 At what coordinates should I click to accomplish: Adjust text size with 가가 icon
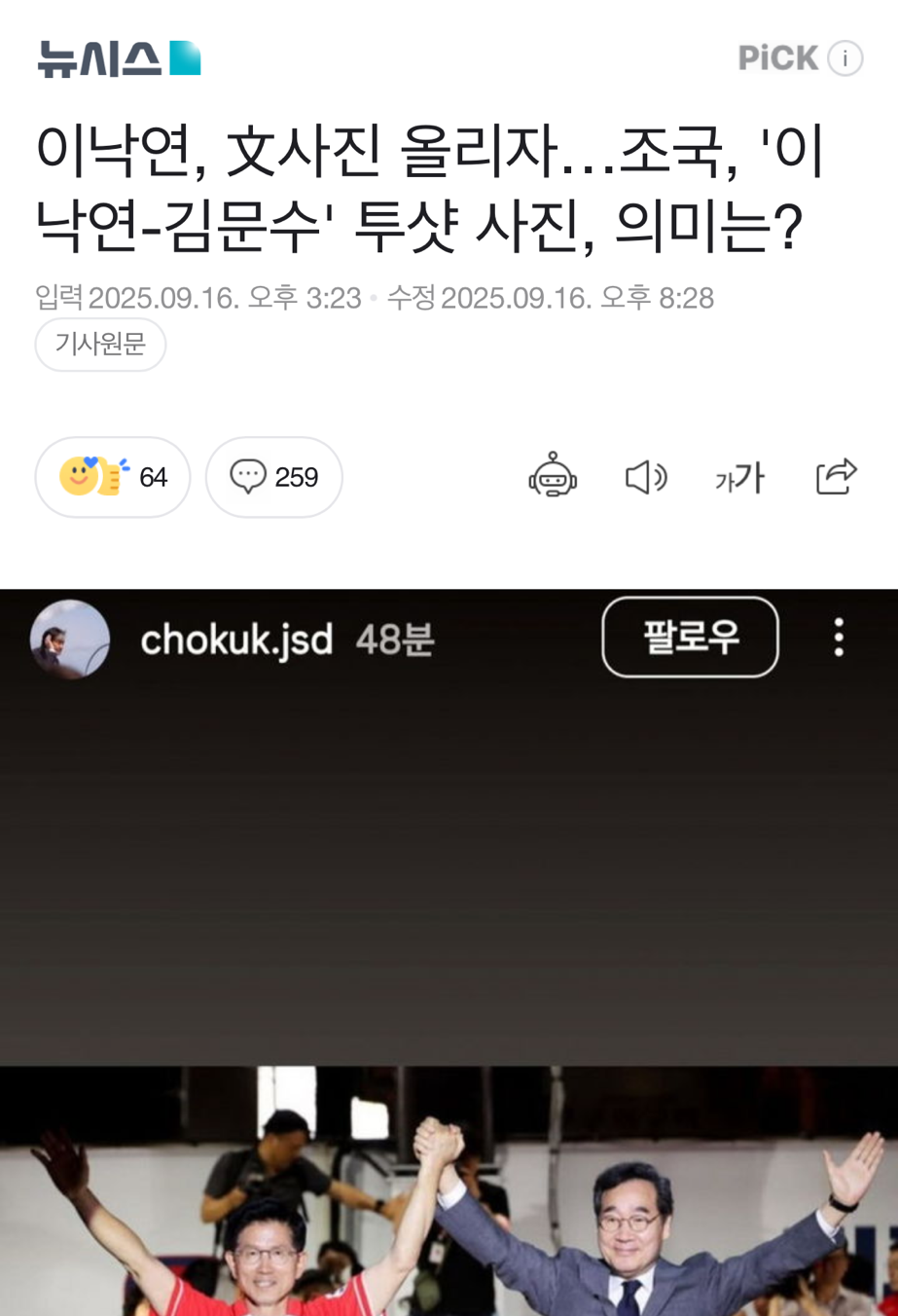(739, 476)
